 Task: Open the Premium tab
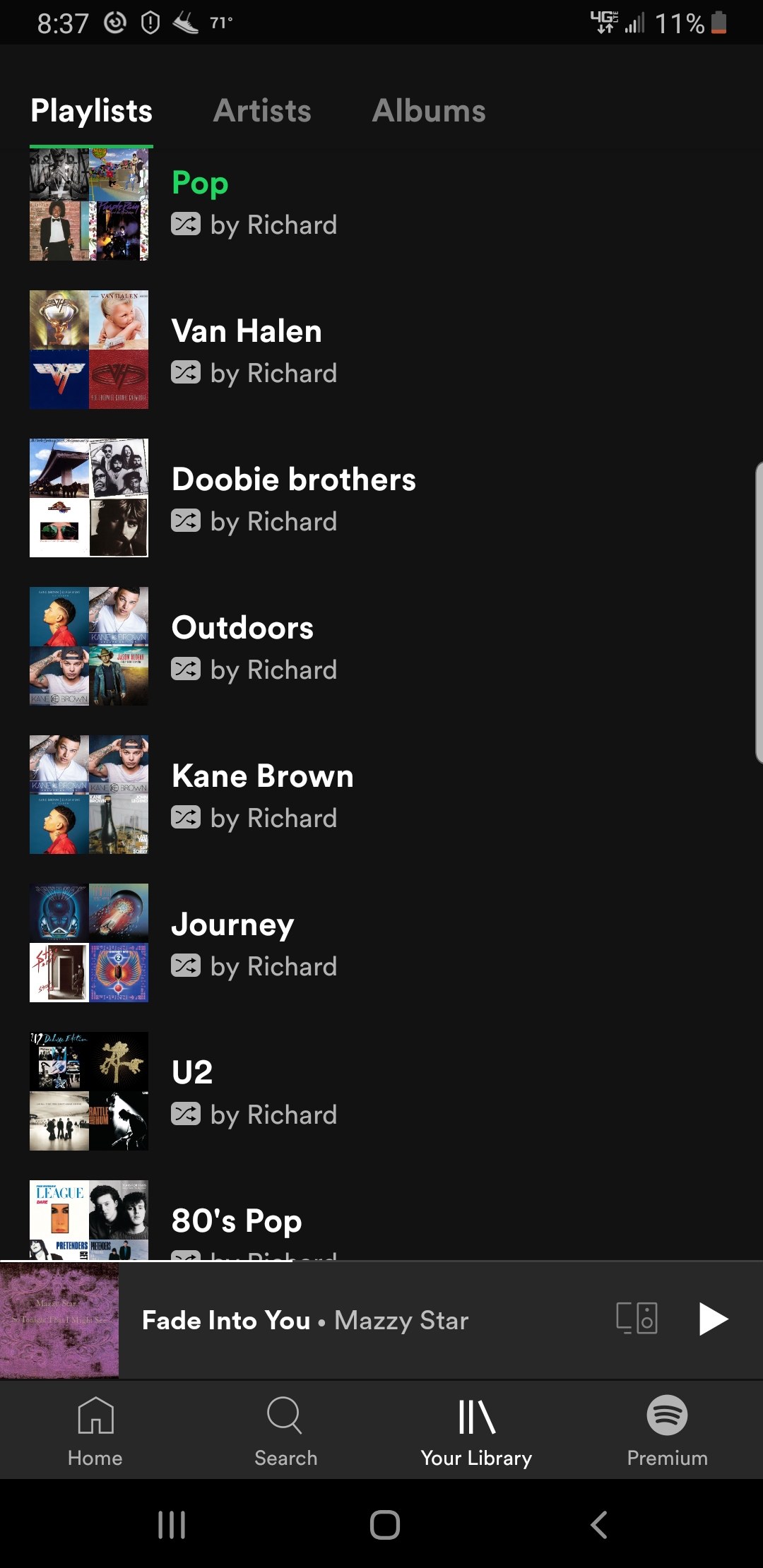[x=667, y=1431]
